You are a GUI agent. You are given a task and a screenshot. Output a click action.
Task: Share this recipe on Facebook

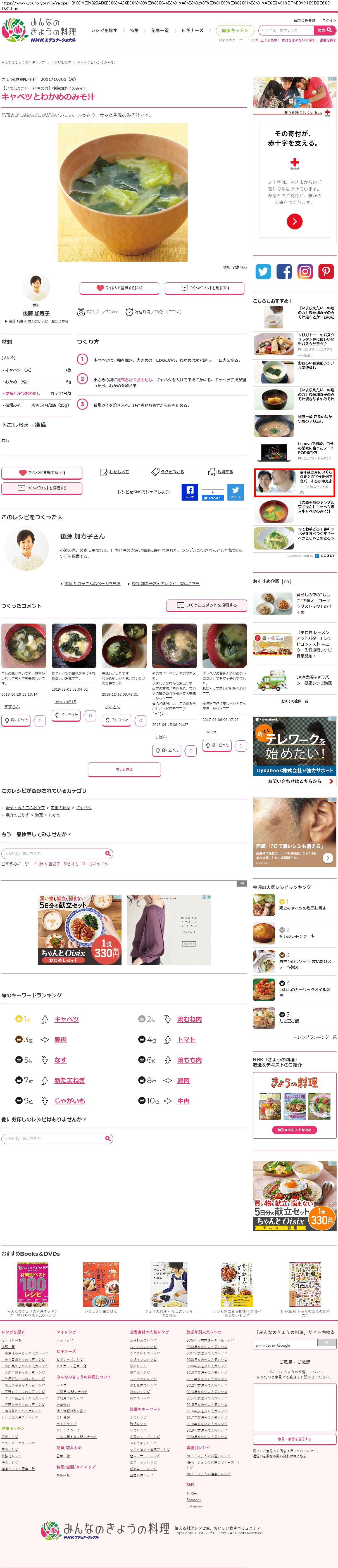coord(190,492)
